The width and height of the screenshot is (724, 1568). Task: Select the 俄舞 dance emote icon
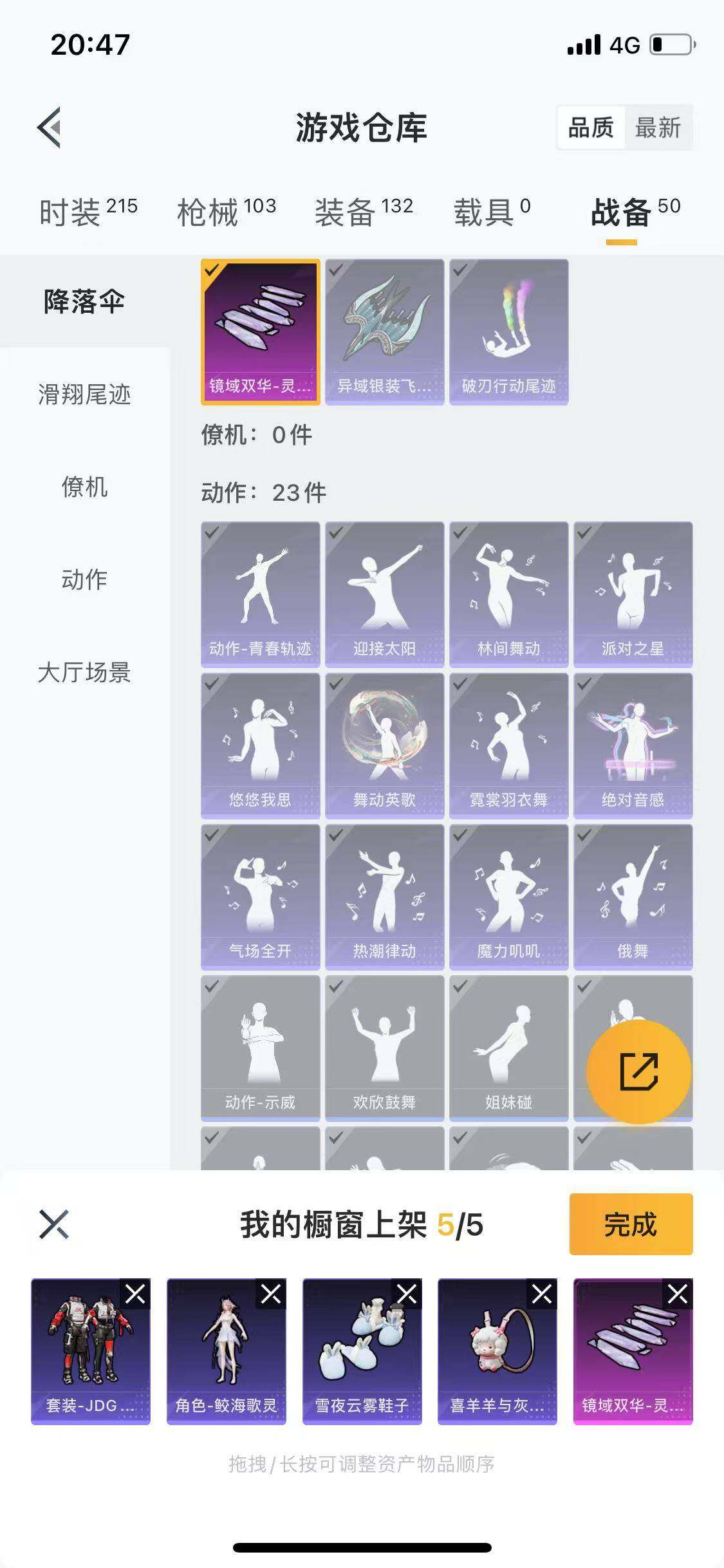pyautogui.click(x=632, y=901)
